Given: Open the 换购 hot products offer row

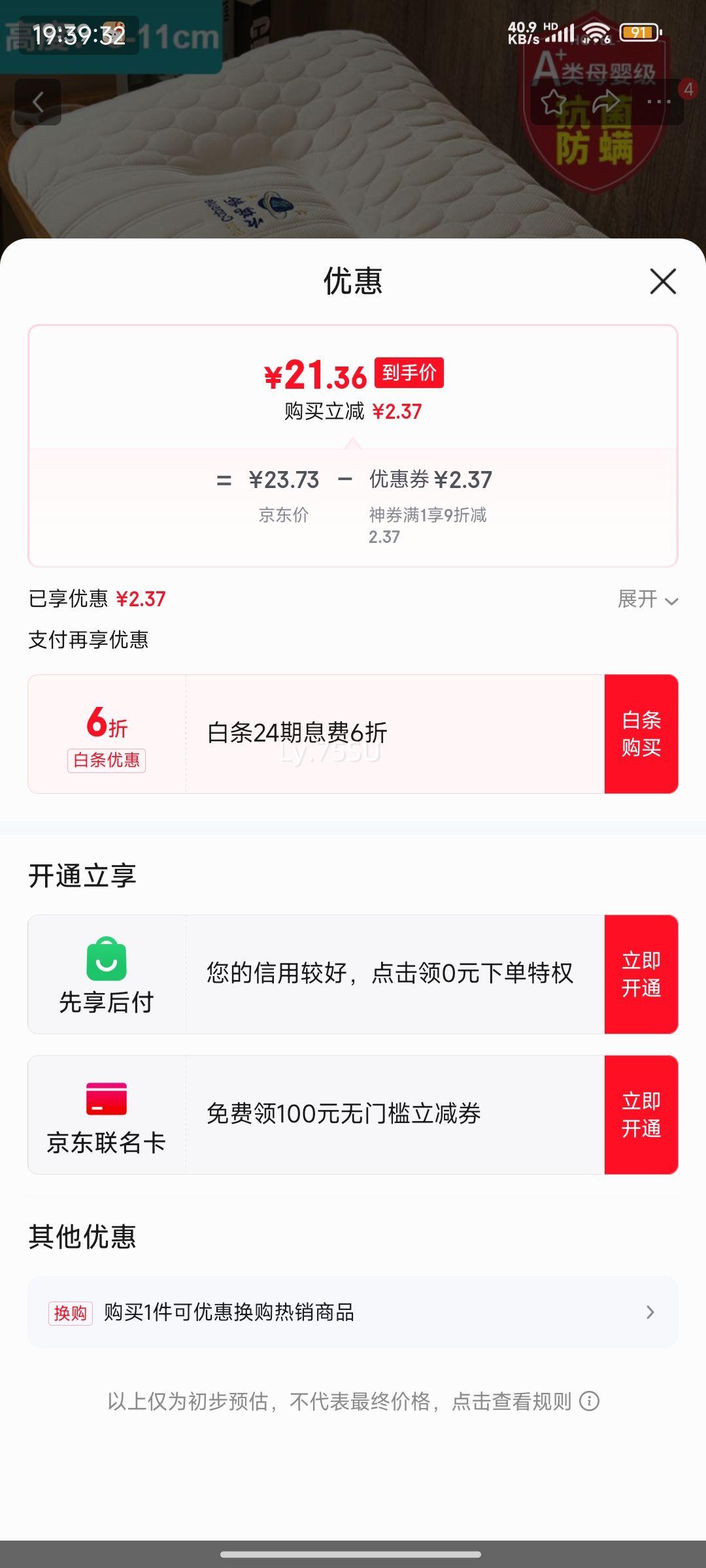Looking at the screenshot, I should tap(353, 1312).
